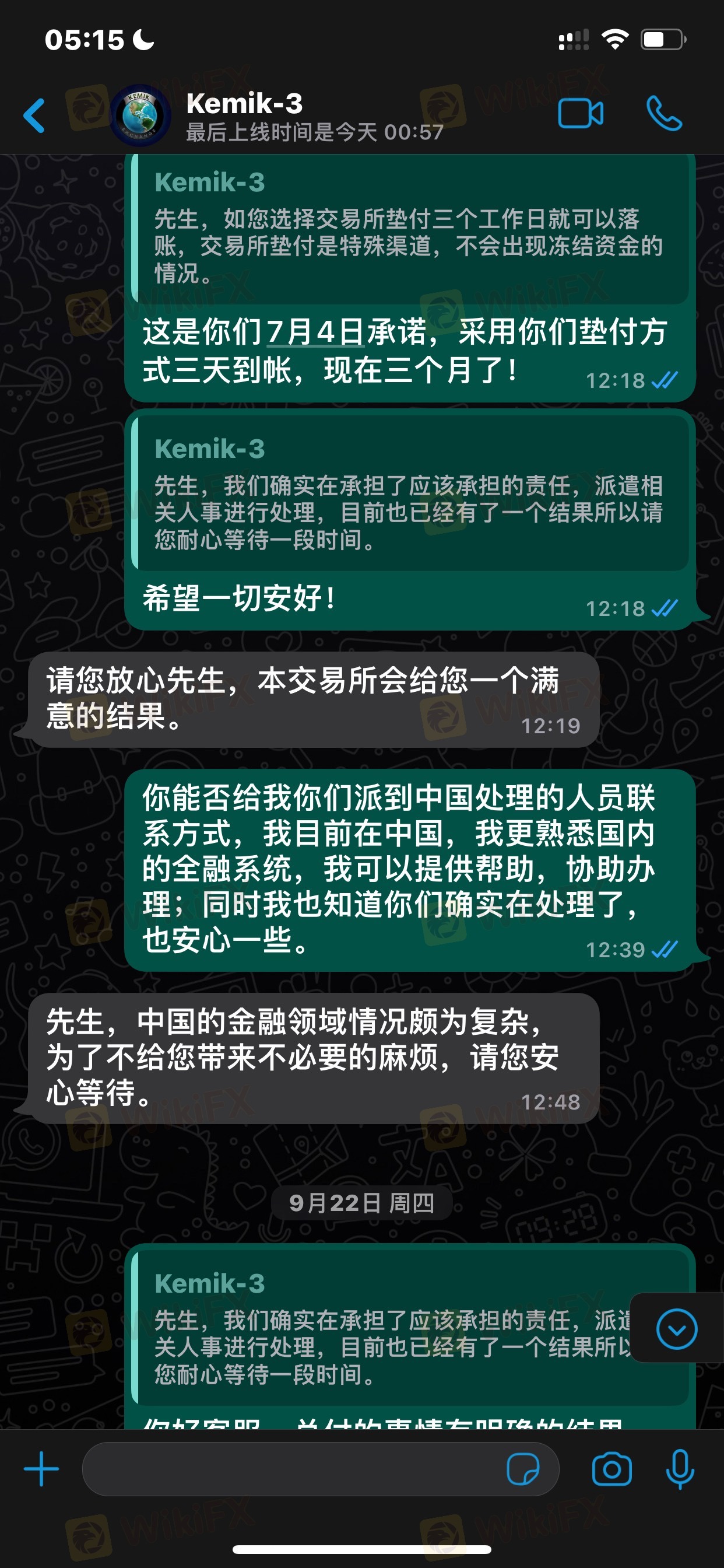
Task: Open quoted Kemik-3 reply above 希望一切安好
Action: pos(409,494)
